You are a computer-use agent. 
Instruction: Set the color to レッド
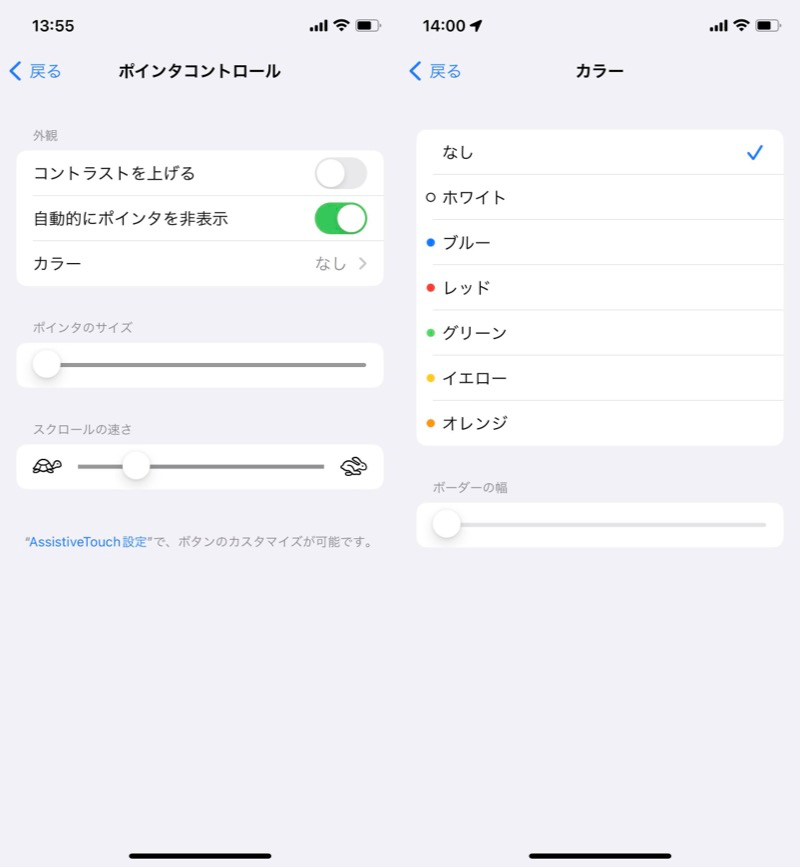[x=600, y=288]
